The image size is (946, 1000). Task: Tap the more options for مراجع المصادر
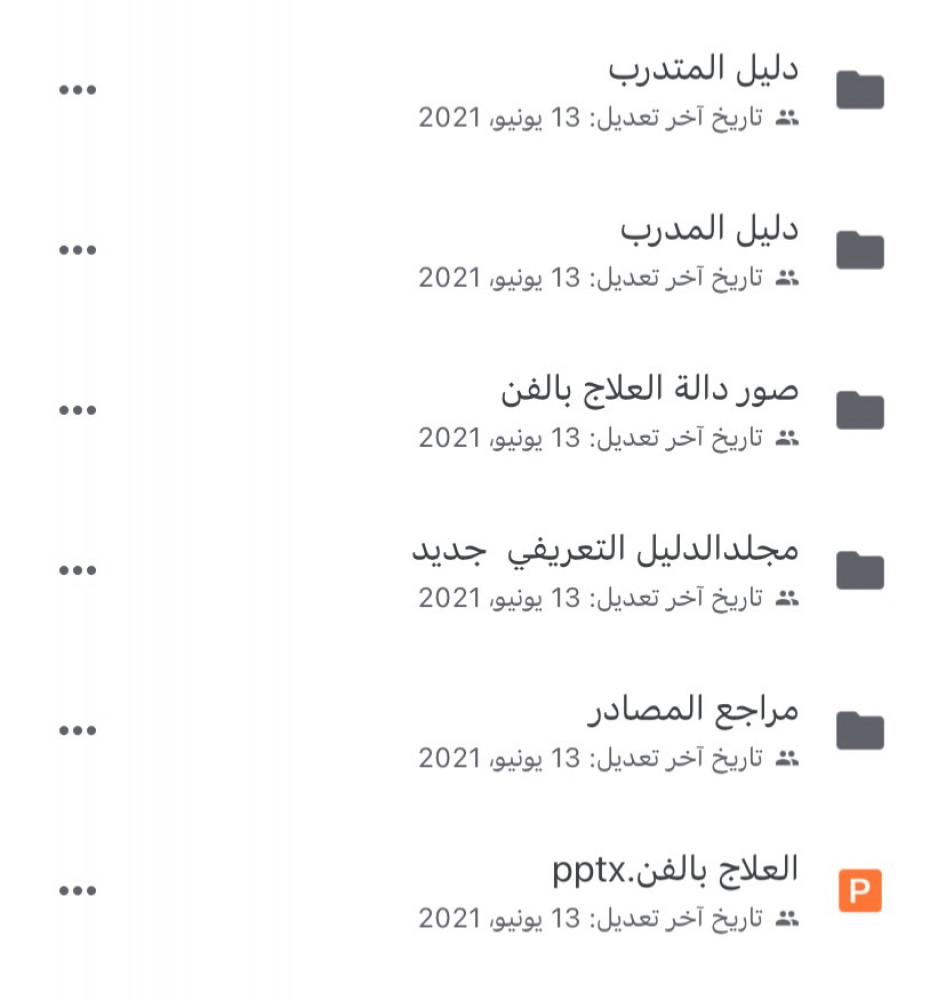click(x=77, y=730)
